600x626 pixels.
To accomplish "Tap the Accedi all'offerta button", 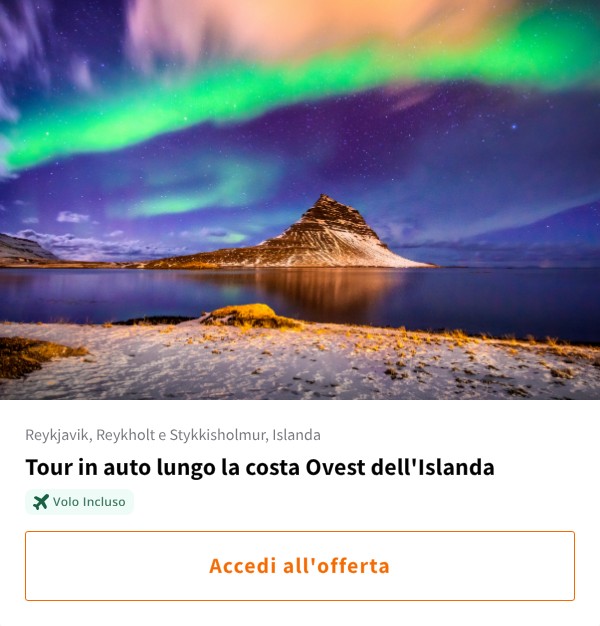I will 299,566.
